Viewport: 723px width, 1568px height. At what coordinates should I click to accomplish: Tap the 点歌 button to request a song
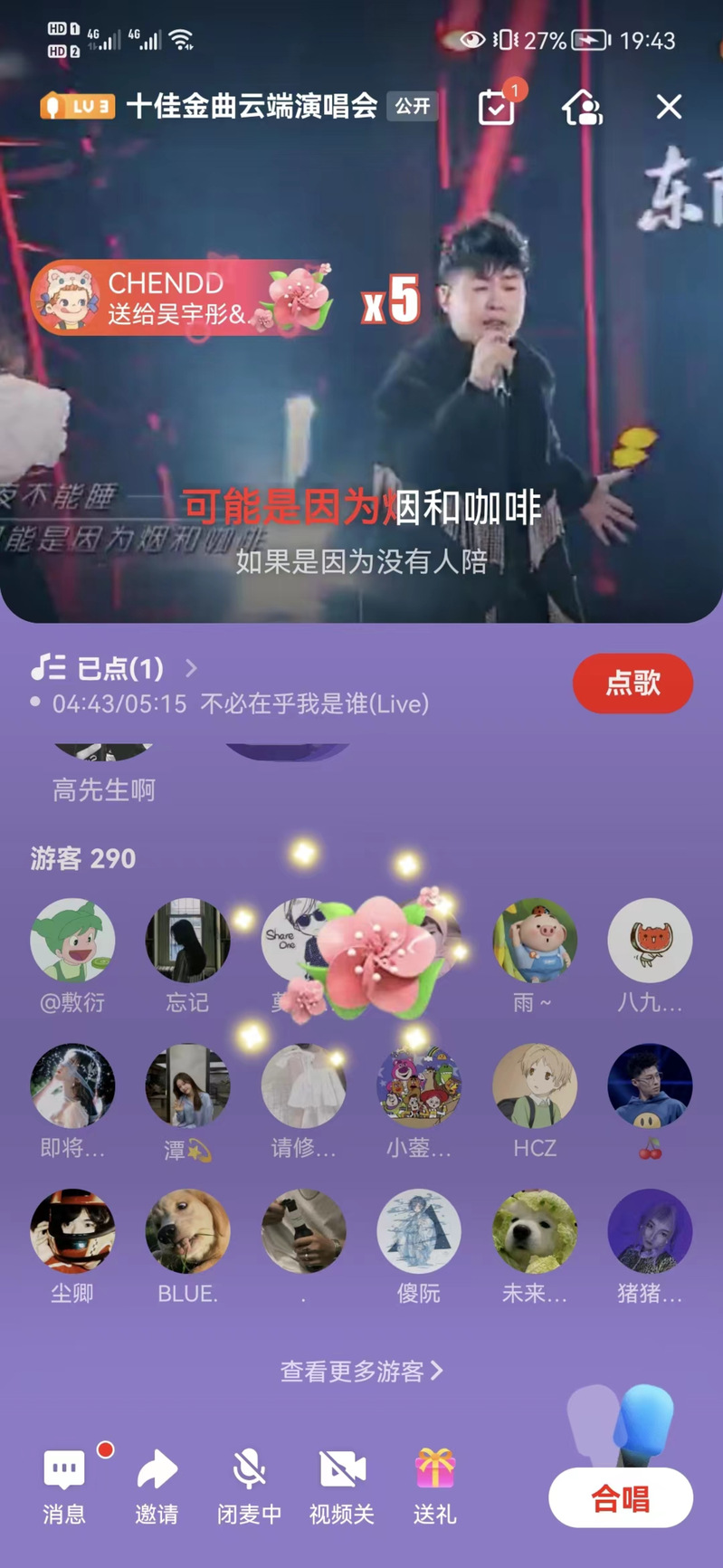coord(633,683)
